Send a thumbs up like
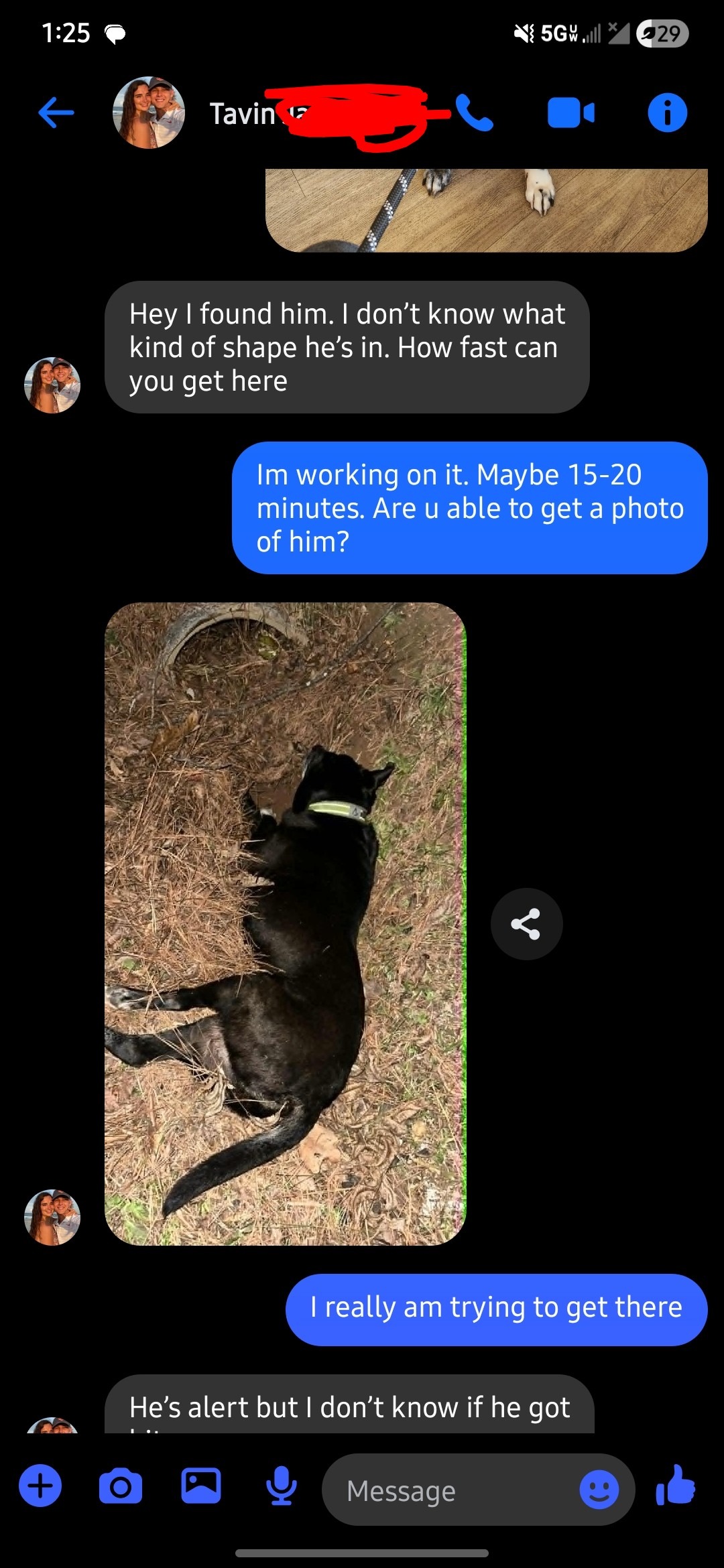This screenshot has height=1568, width=724. pyautogui.click(x=676, y=1485)
